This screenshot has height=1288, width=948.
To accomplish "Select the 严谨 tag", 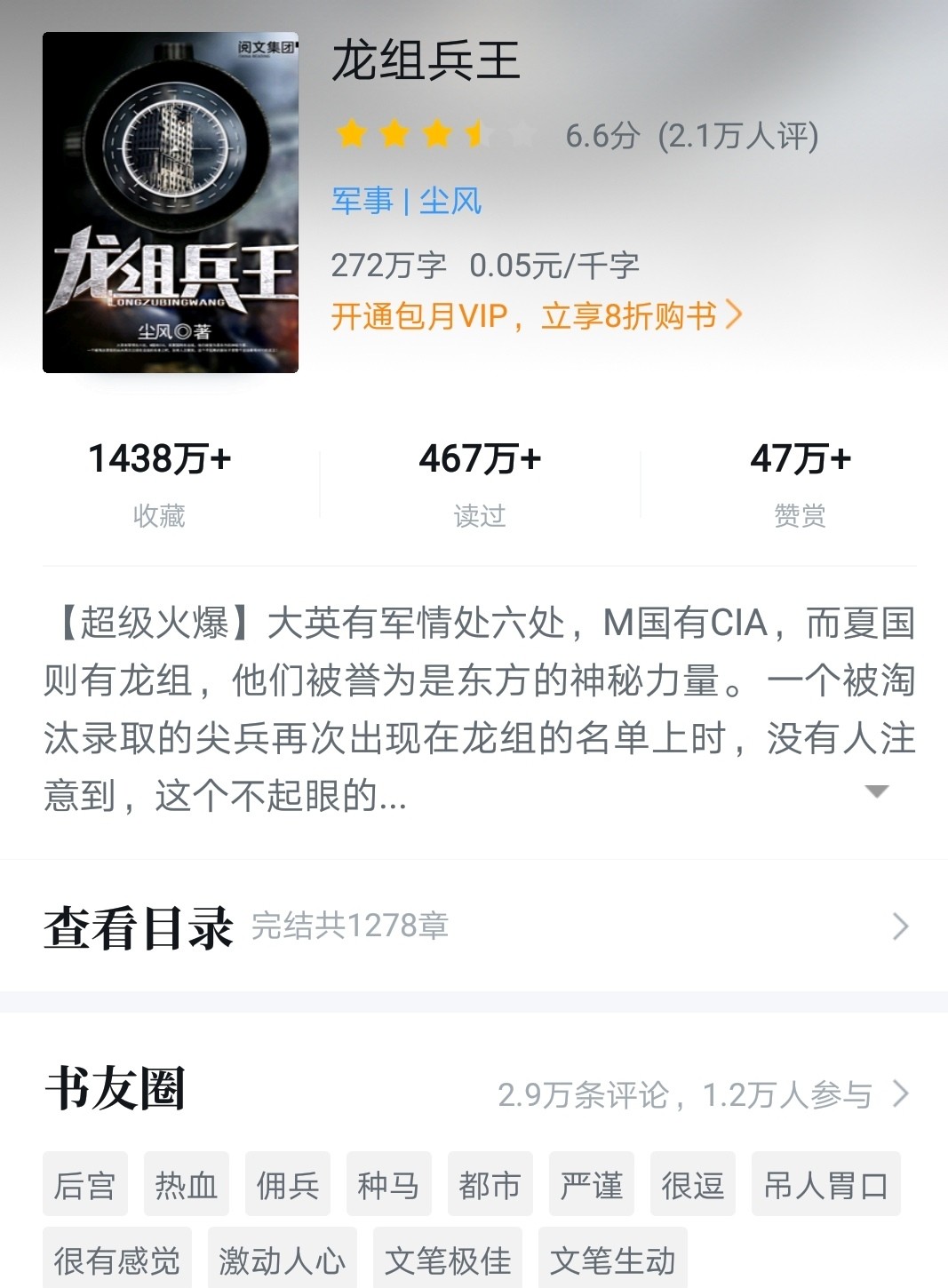I will coord(592,1185).
